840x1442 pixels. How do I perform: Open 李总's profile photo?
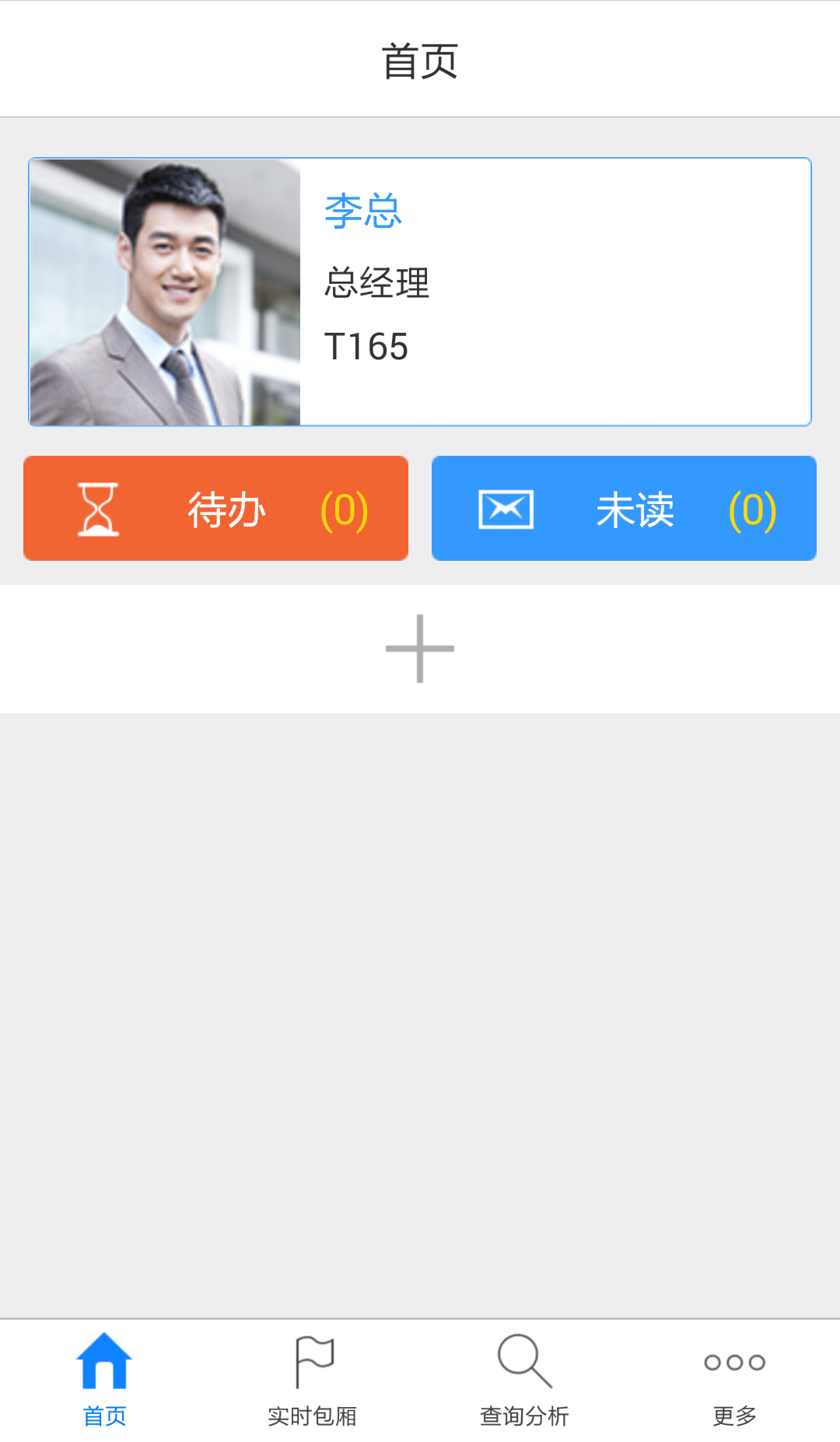[x=167, y=292]
